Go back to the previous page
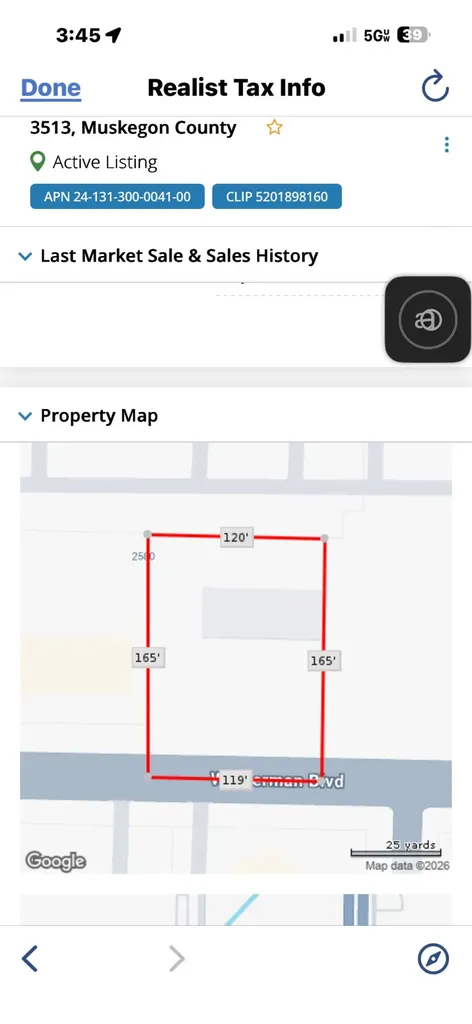 click(x=29, y=959)
